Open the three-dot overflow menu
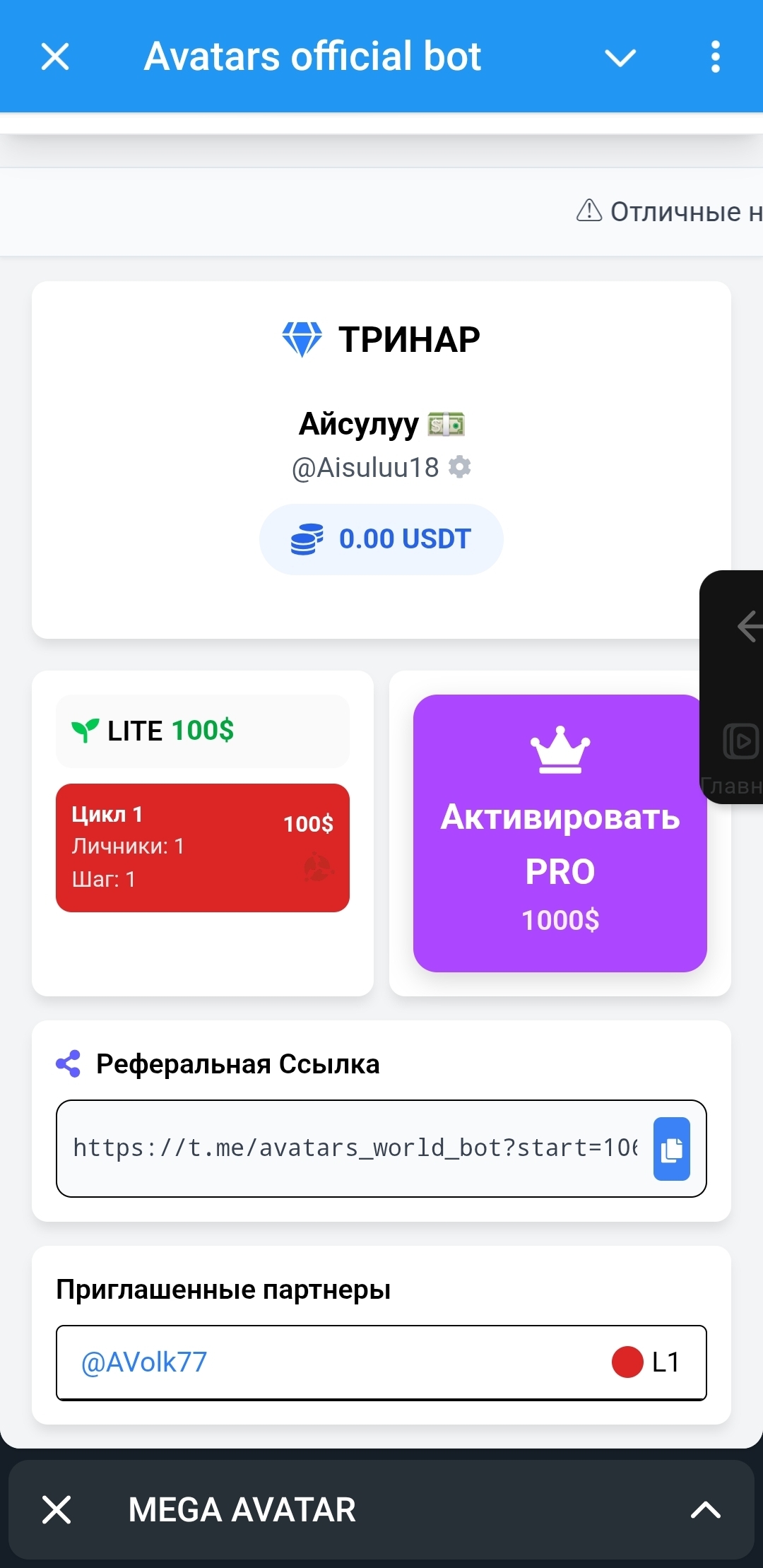763x1568 pixels. coord(715,57)
